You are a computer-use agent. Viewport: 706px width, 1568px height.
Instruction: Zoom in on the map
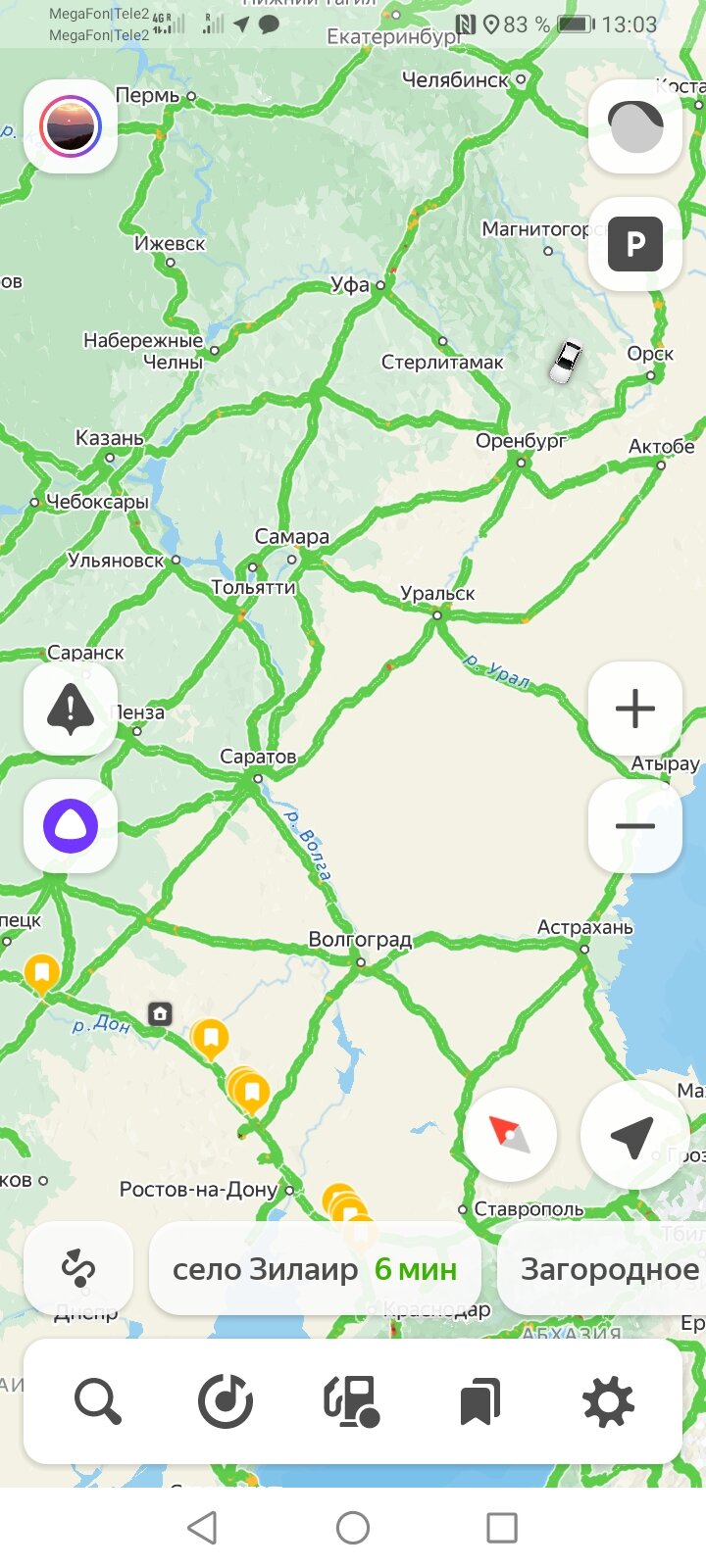(x=635, y=709)
